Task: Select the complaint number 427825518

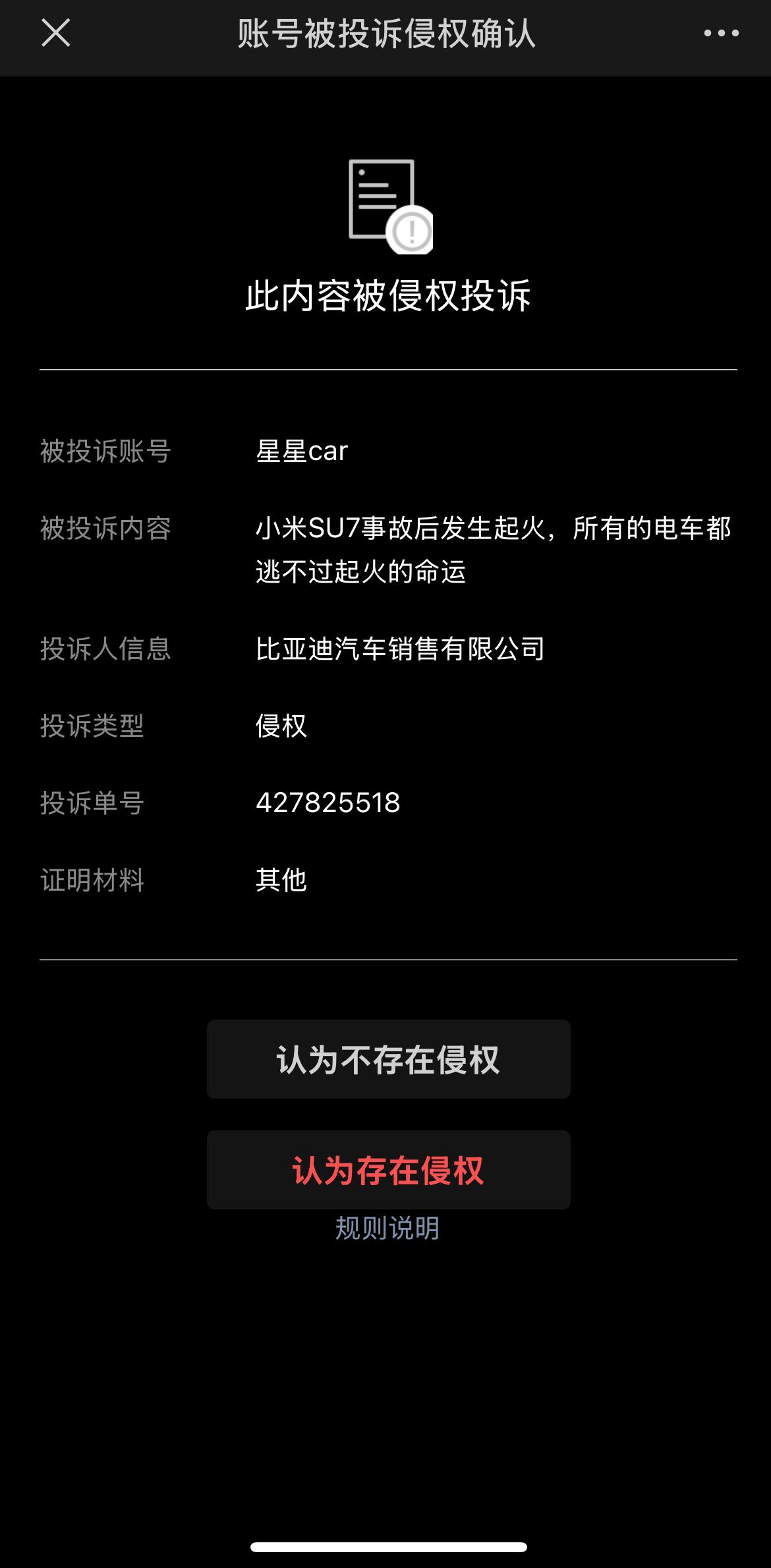Action: coord(328,803)
